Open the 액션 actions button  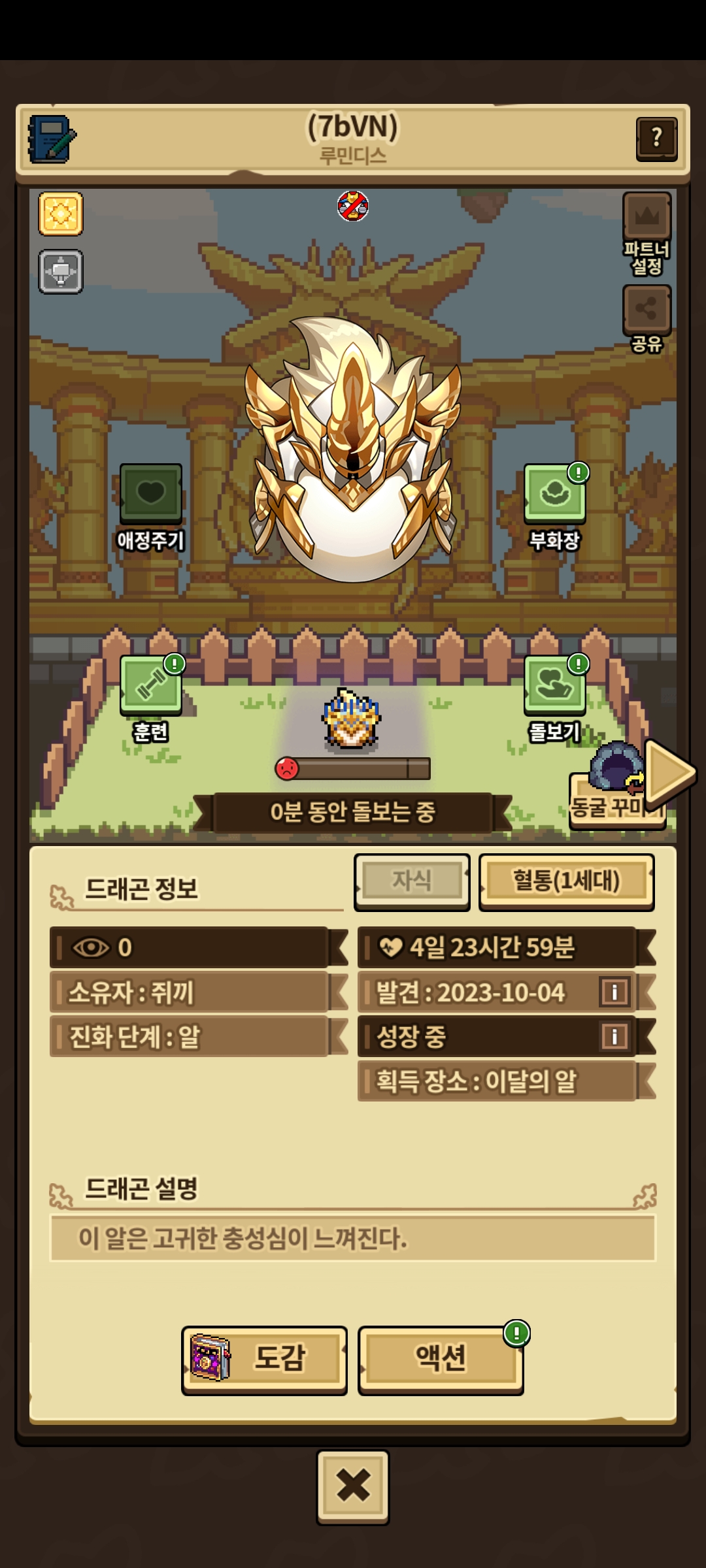coord(441,1358)
